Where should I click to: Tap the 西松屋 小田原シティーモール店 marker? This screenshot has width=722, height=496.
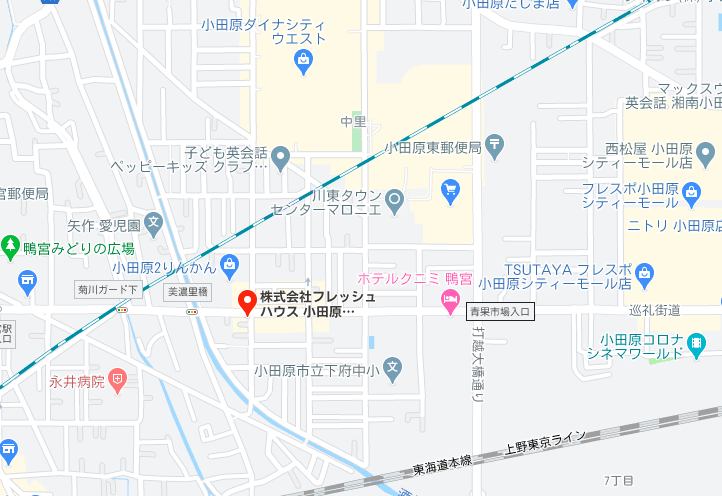[x=706, y=155]
